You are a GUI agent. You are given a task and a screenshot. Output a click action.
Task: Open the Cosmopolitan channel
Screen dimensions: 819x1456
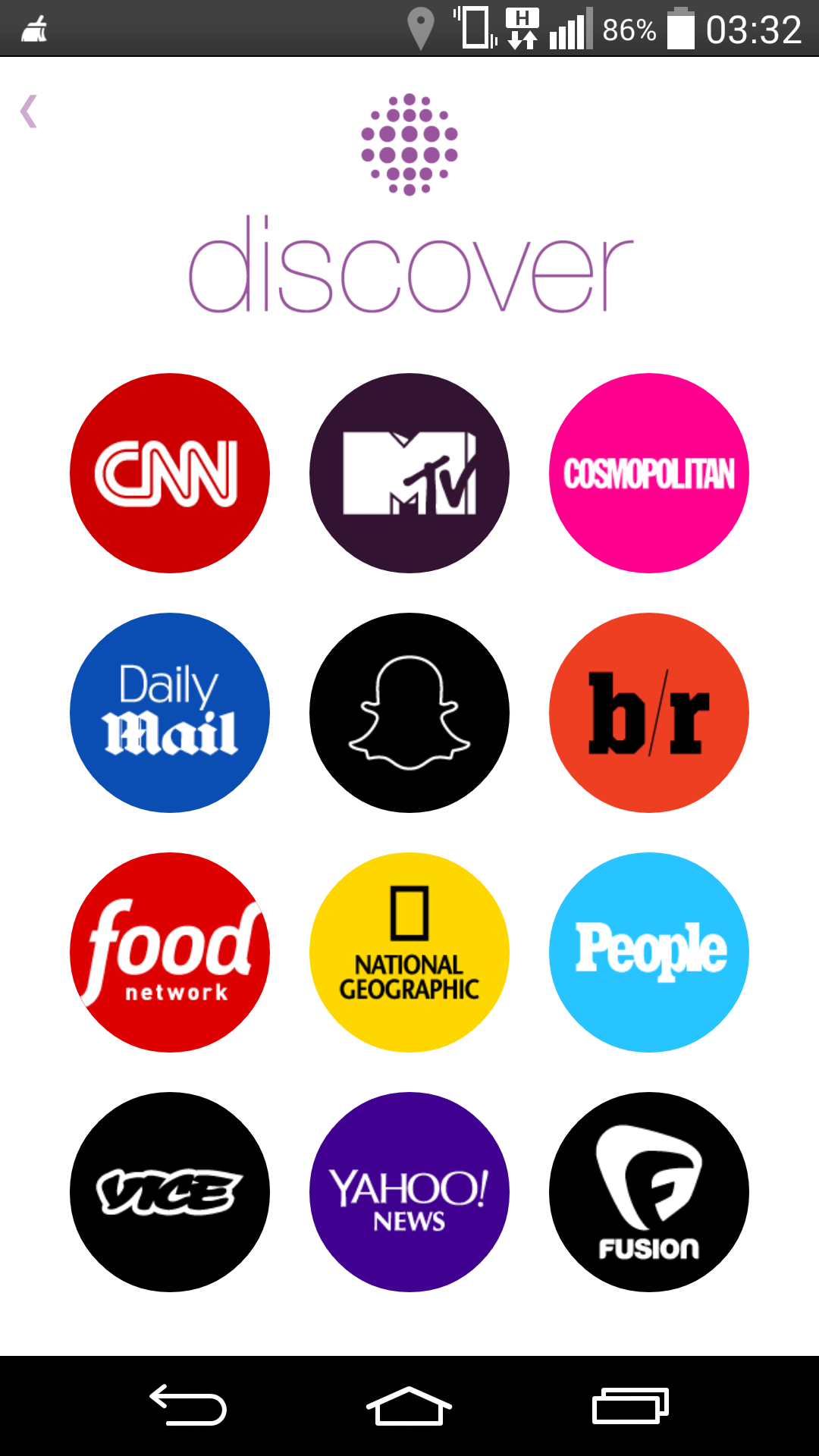click(649, 473)
